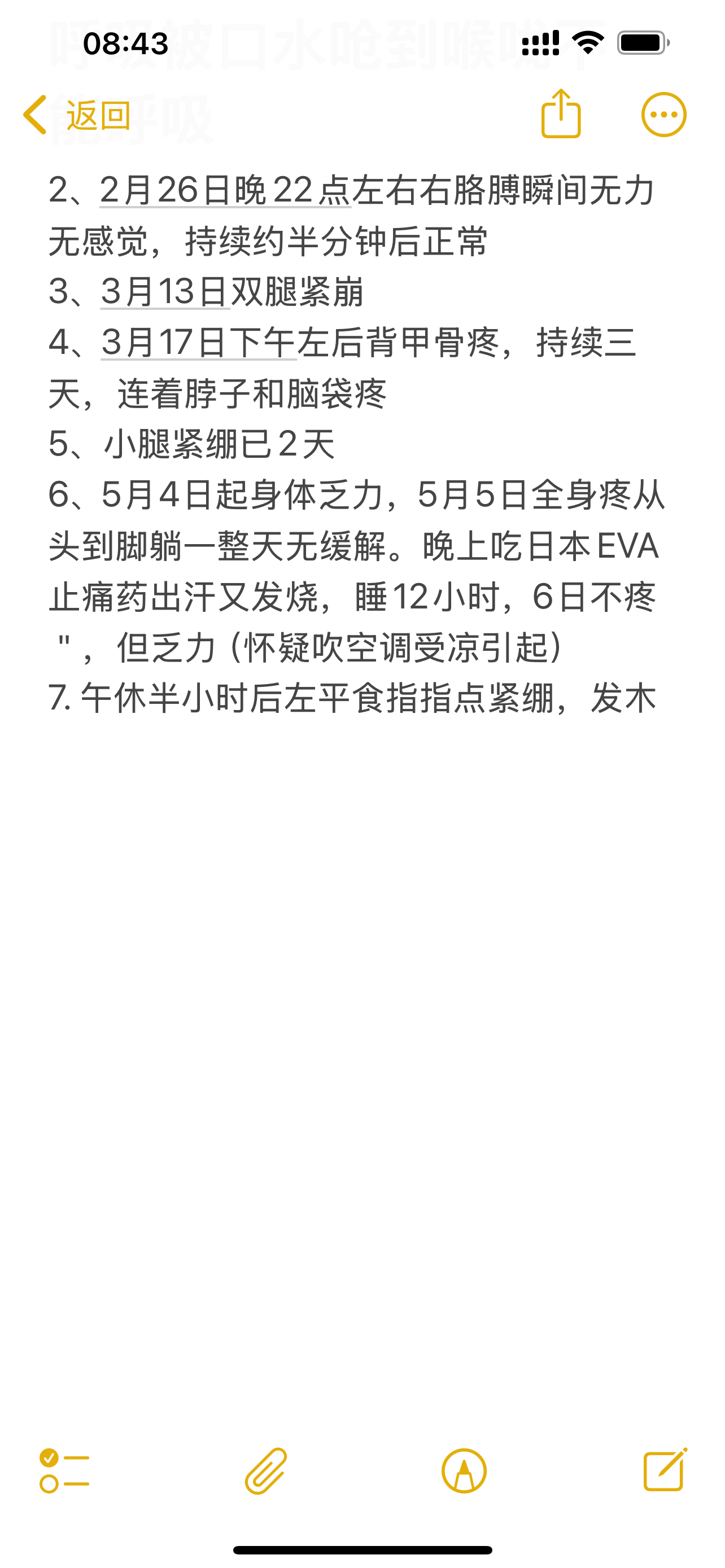
Task: Tap the underlined date 2月26日晚22点
Action: coord(225,191)
